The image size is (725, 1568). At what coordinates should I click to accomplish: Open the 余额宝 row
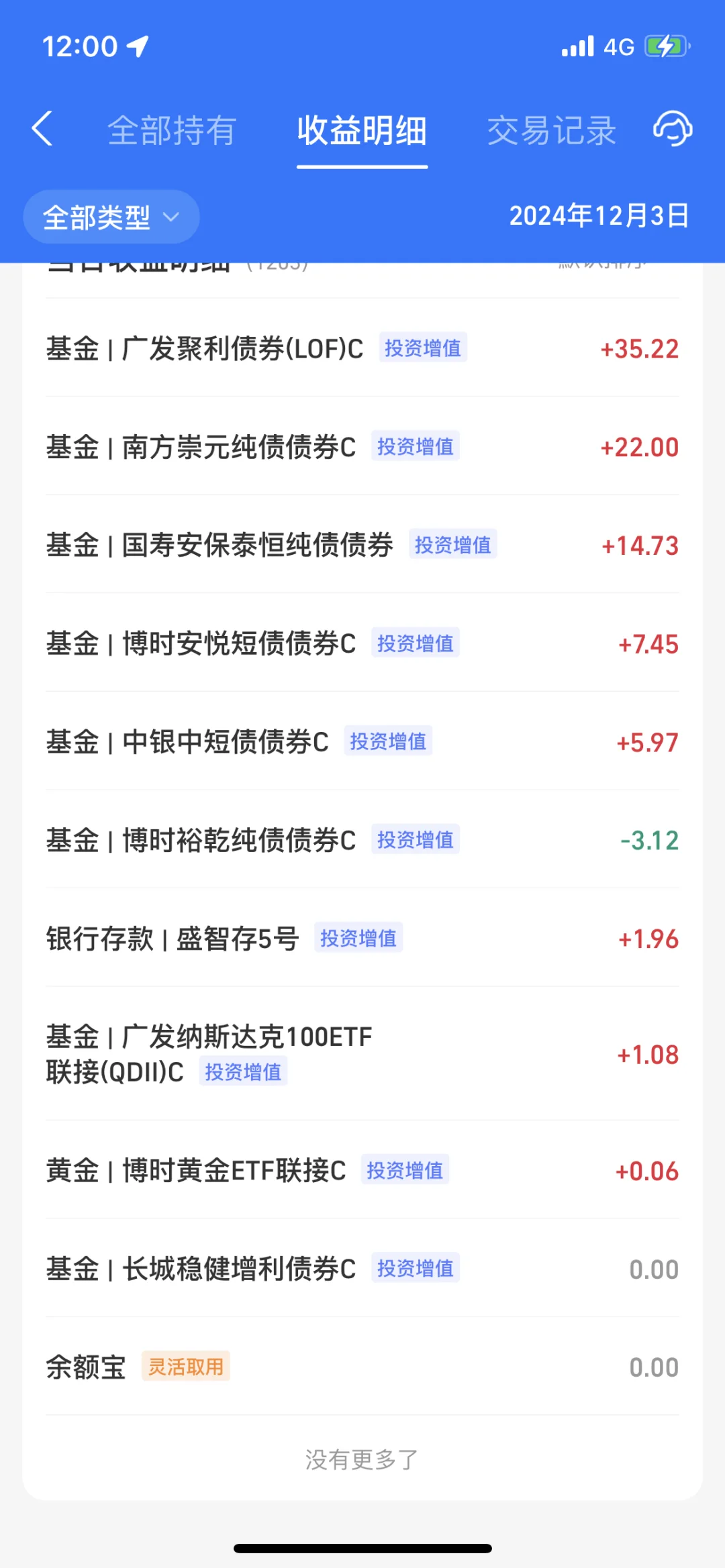[x=362, y=1367]
